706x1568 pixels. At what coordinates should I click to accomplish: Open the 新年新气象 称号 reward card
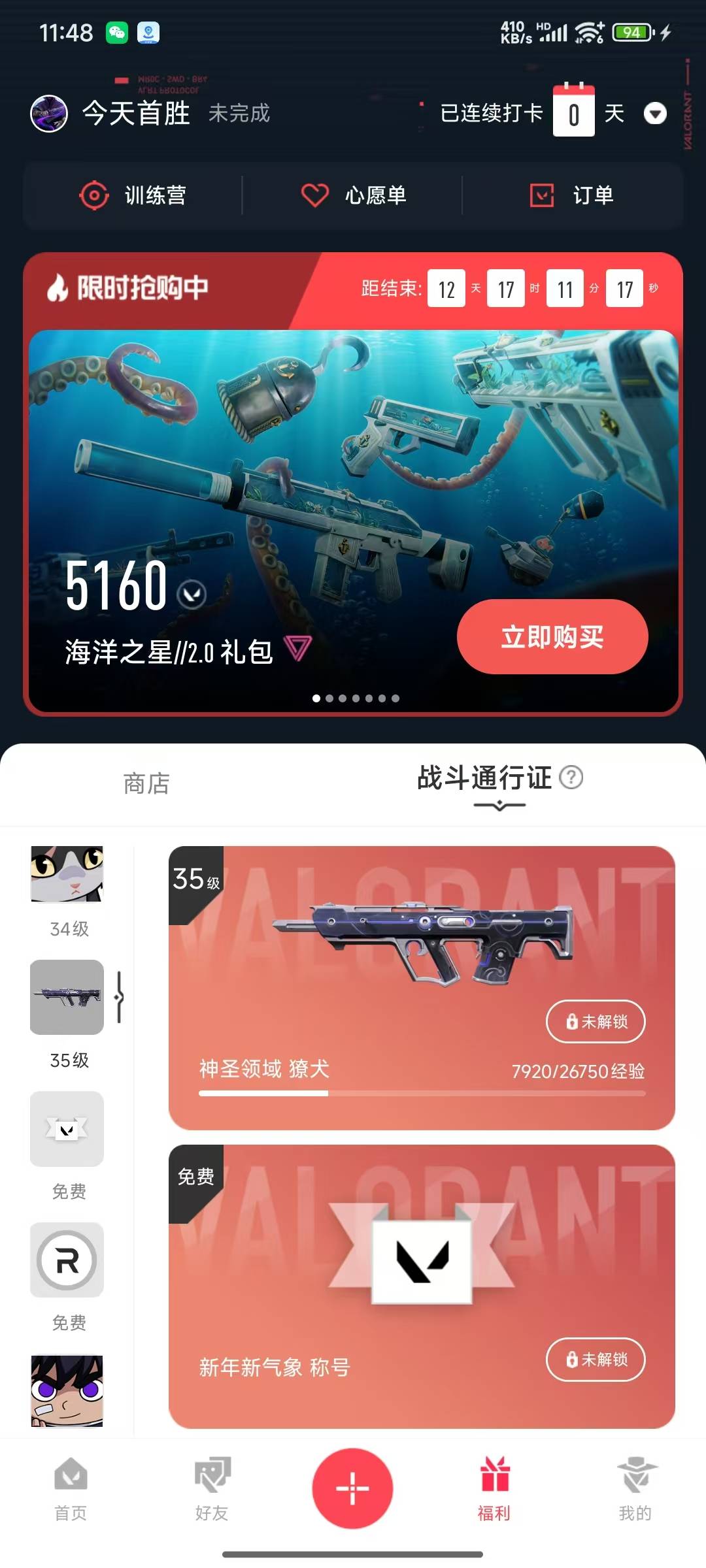pos(422,1286)
